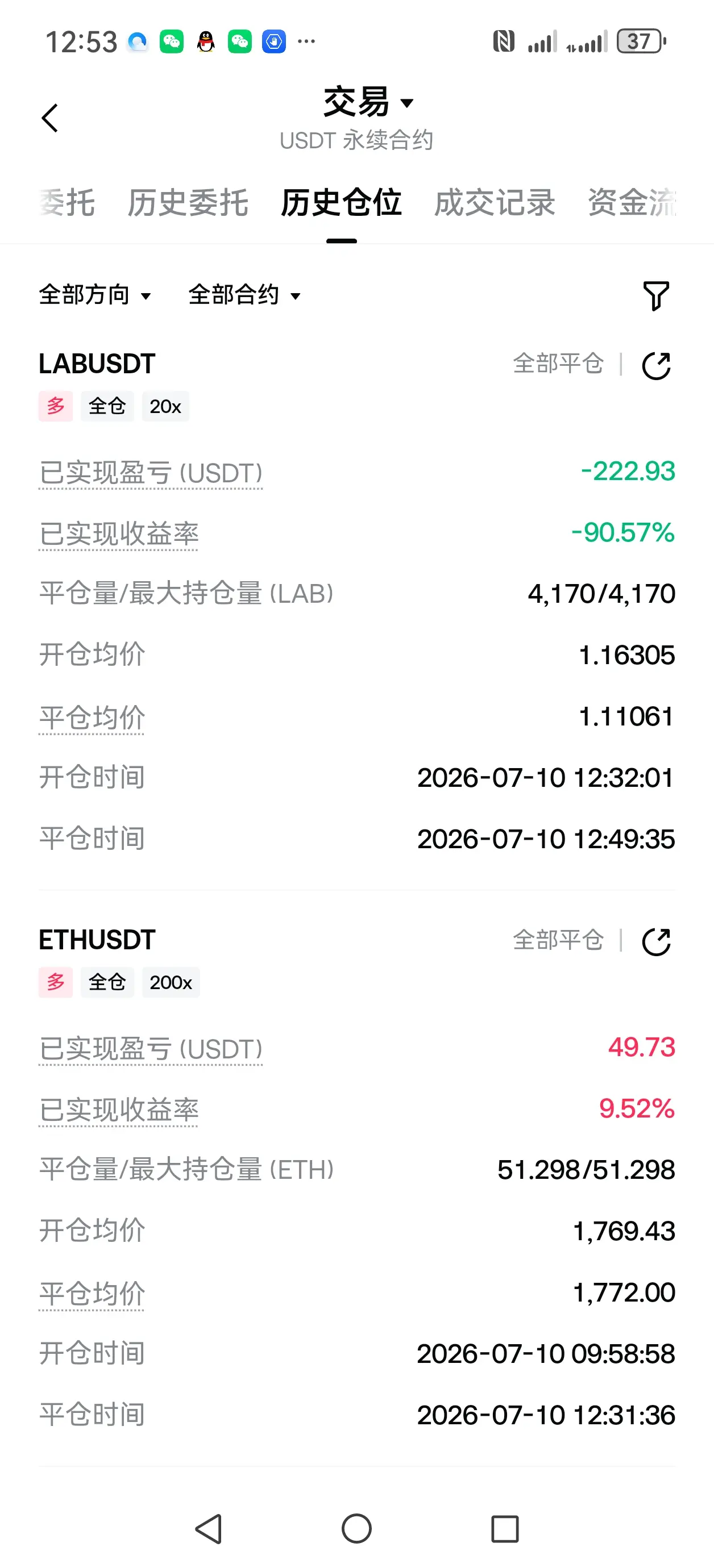Open the ETHUSDT contract title
This screenshot has width=714, height=1568.
pyautogui.click(x=97, y=940)
